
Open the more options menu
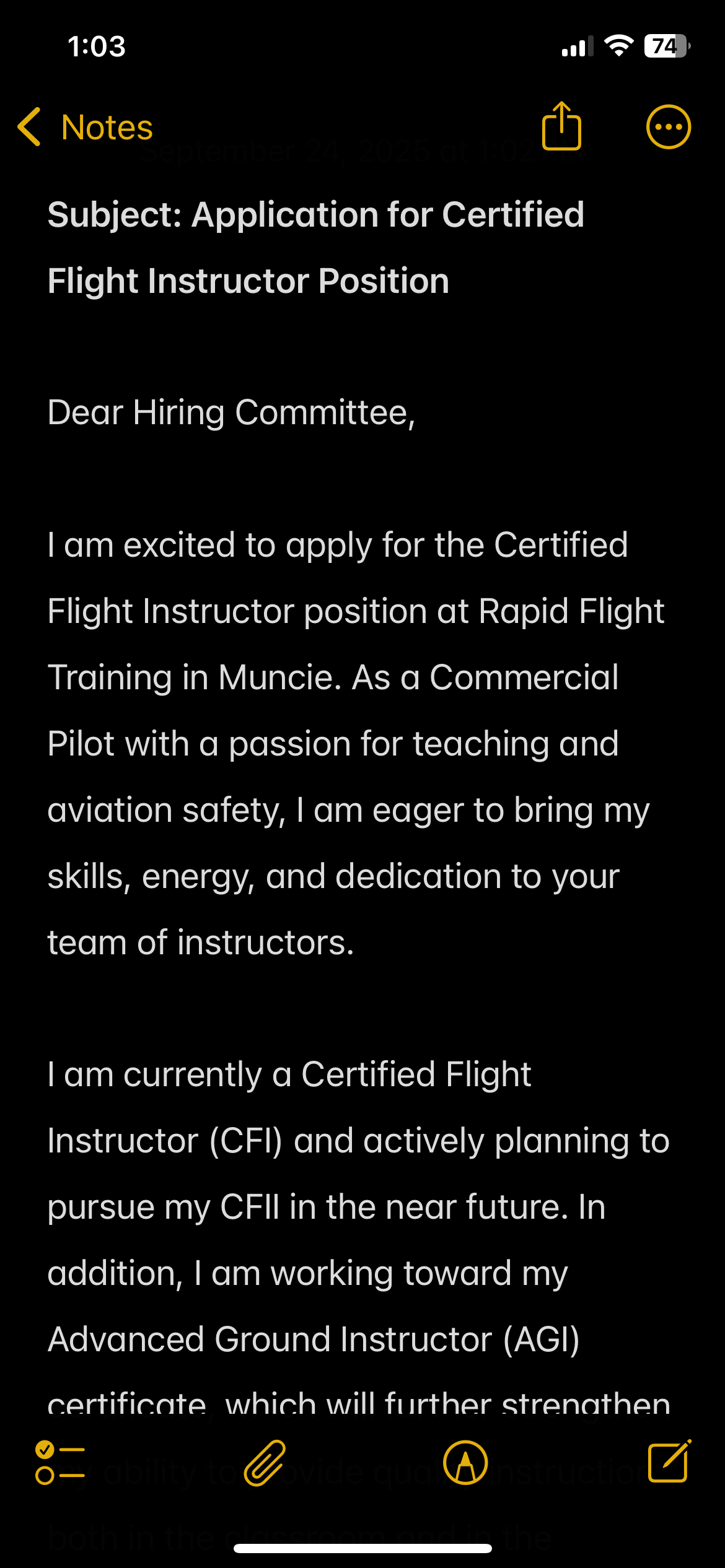click(669, 127)
